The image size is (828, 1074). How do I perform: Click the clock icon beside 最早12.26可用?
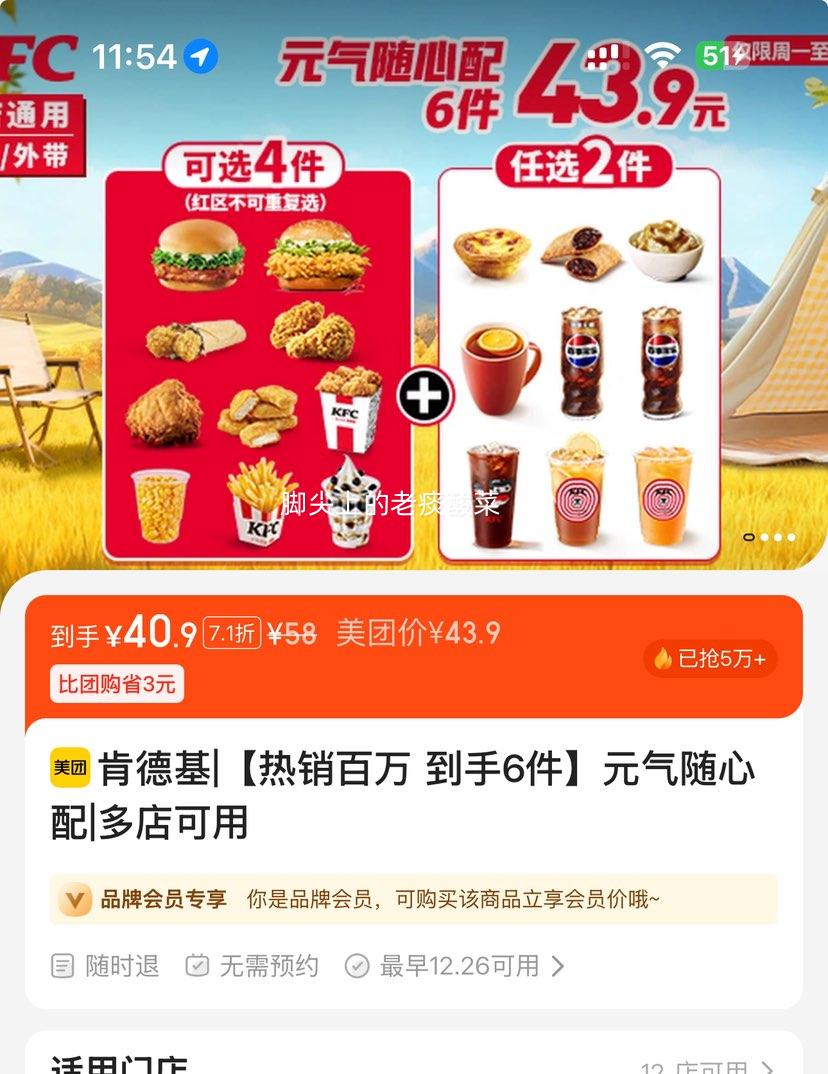356,966
